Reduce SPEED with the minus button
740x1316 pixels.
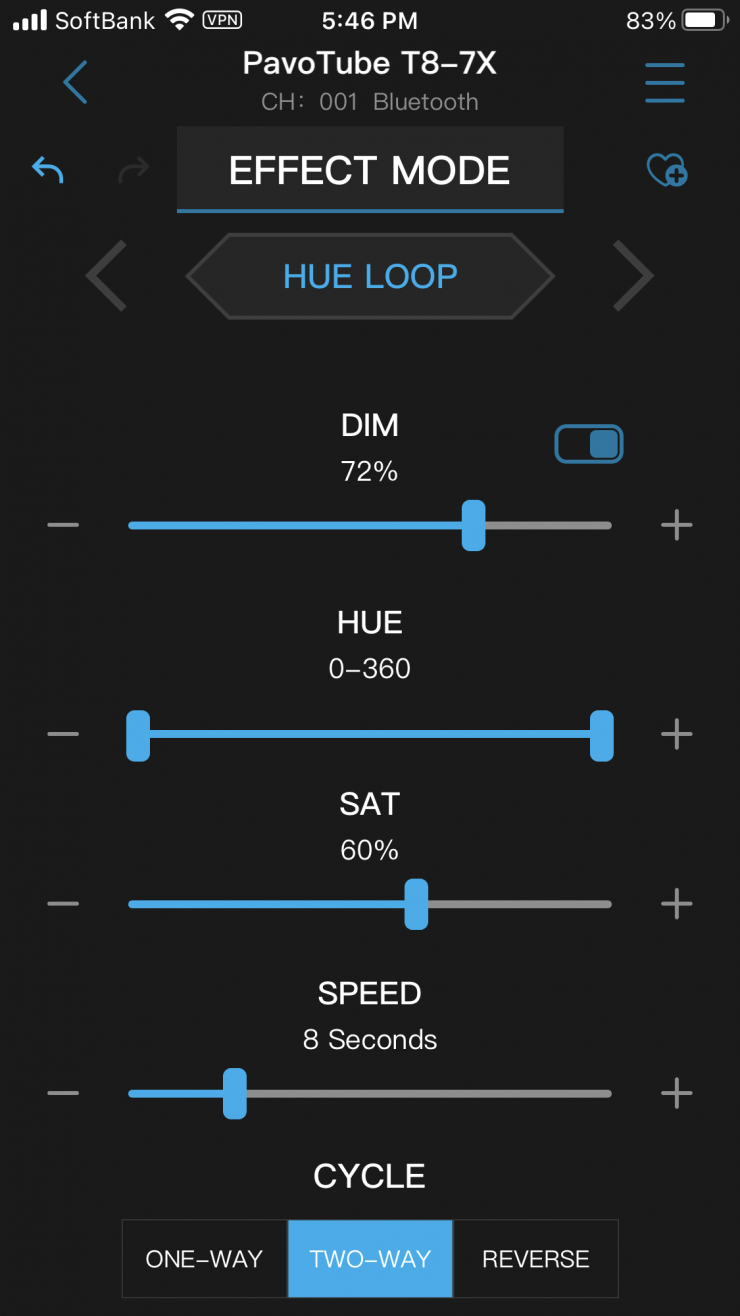click(x=63, y=1093)
